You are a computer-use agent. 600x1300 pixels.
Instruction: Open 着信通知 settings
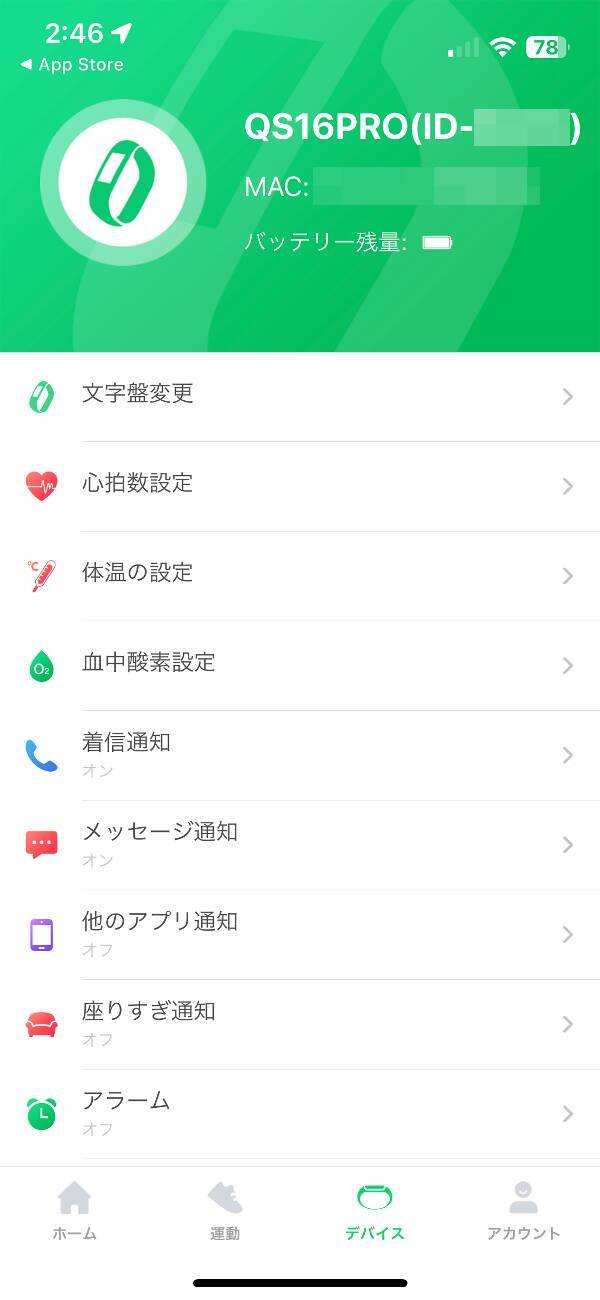[300, 755]
